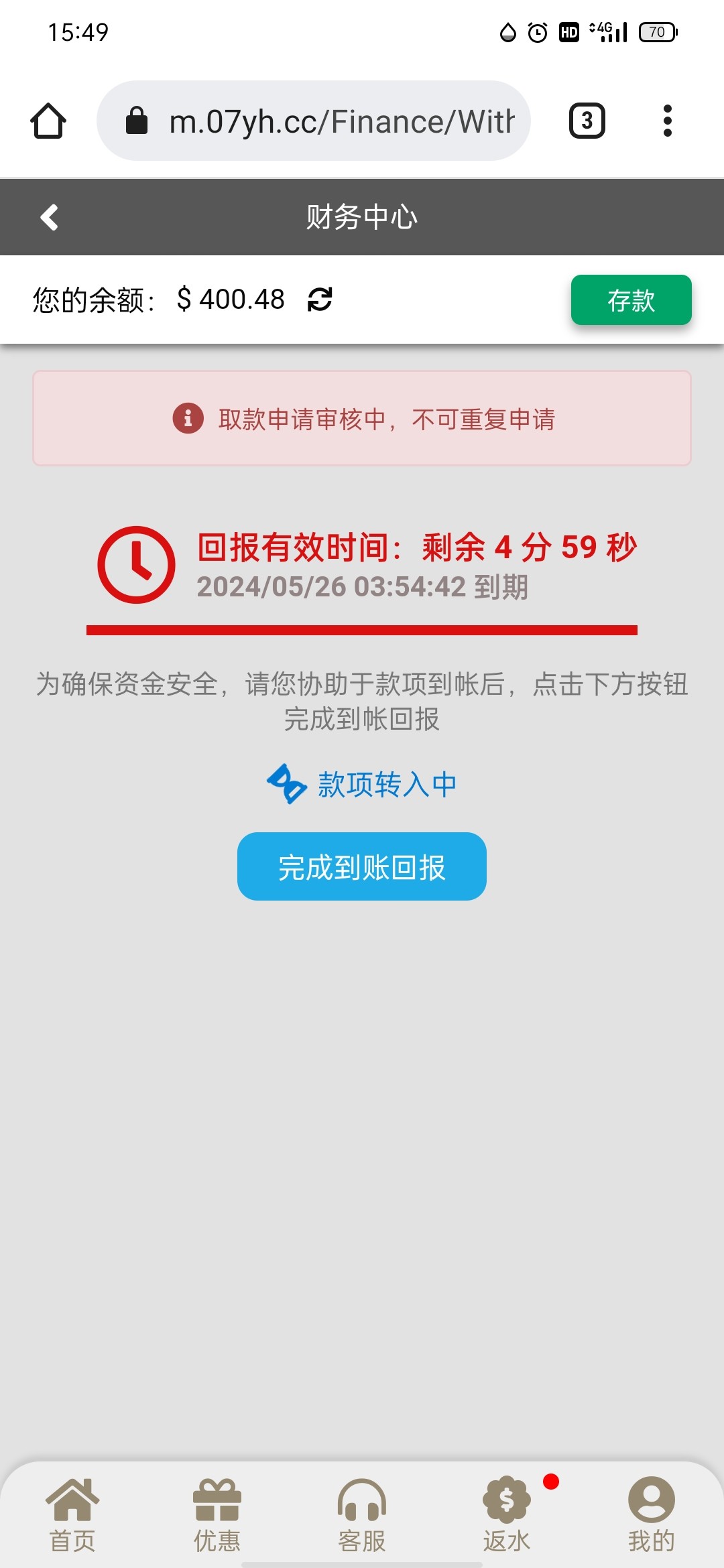Tap the red clock countdown icon
This screenshot has height=1568, width=724.
click(136, 565)
